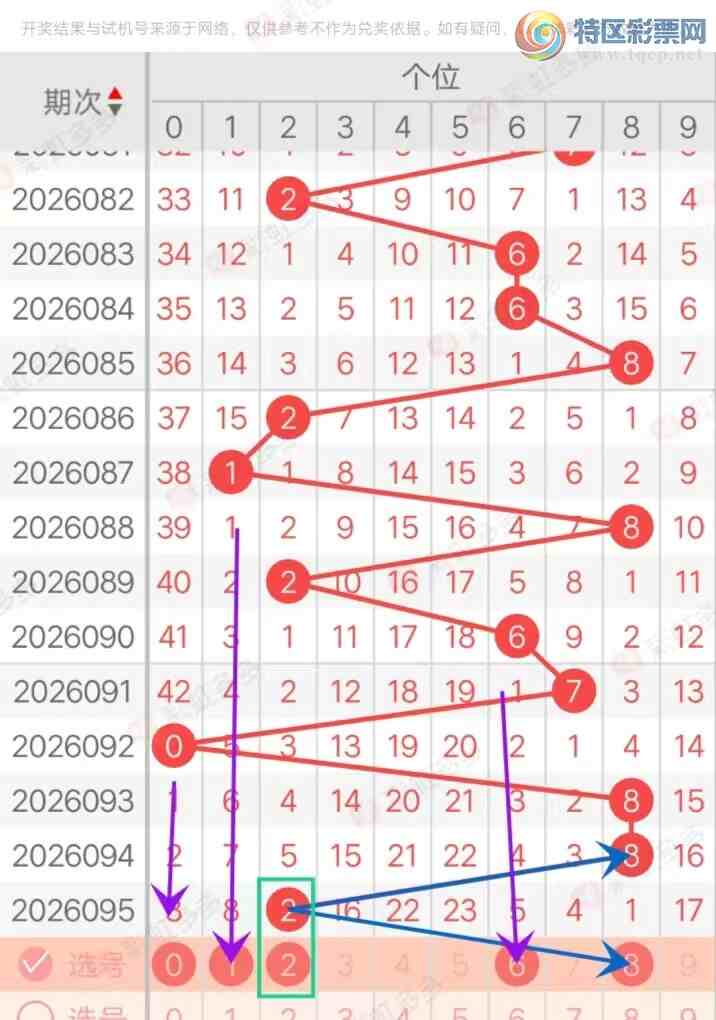716x1020 pixels.
Task: Deselect number 0 in highlighted 选号 row
Action: [174, 965]
